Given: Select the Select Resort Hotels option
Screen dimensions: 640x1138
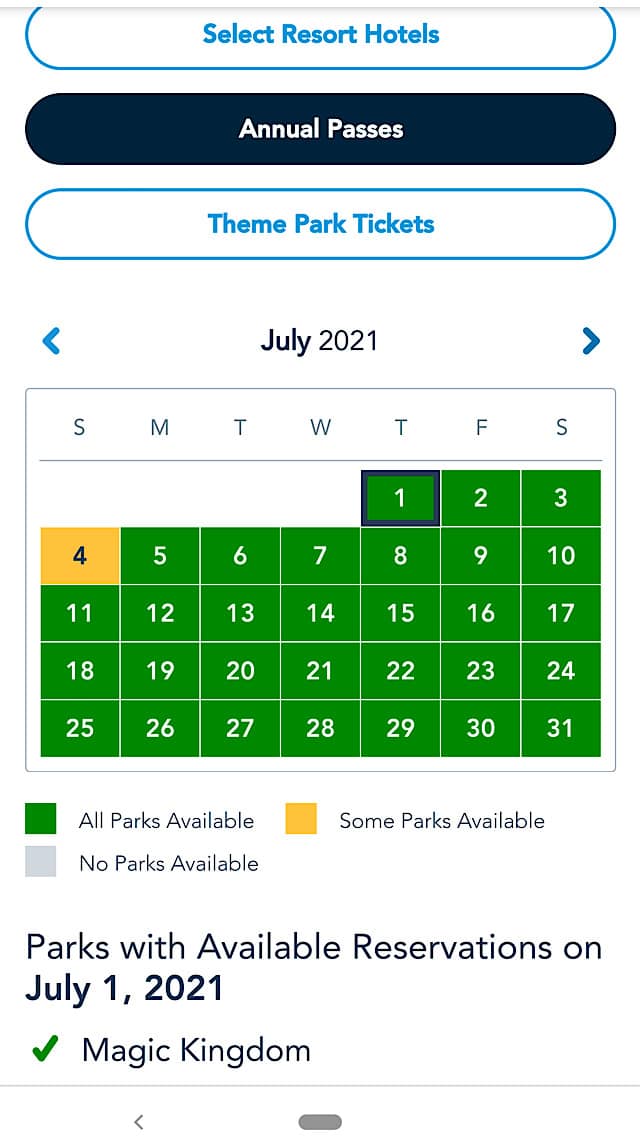Looking at the screenshot, I should click(x=320, y=35).
